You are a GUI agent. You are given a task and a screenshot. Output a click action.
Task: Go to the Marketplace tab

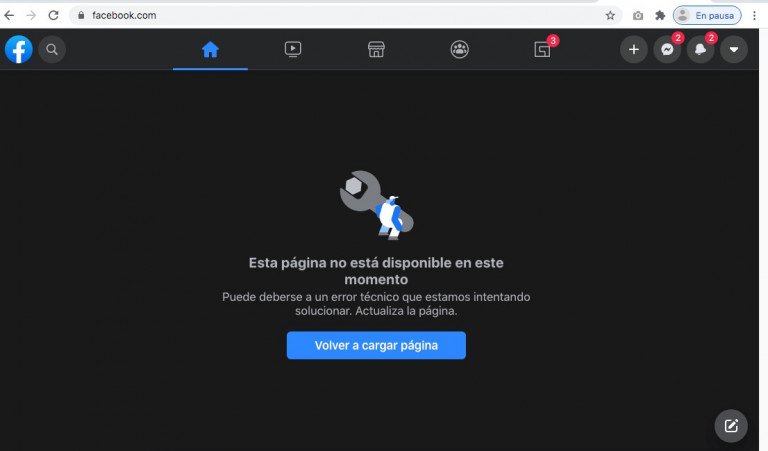tap(376, 49)
